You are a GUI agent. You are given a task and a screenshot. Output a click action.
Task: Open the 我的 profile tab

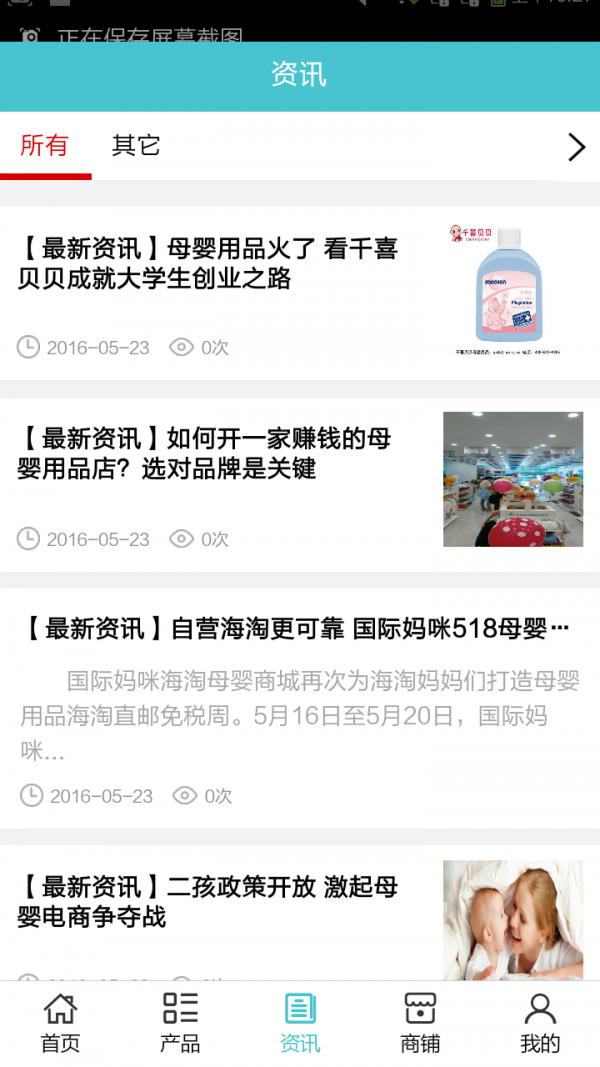(540, 1023)
